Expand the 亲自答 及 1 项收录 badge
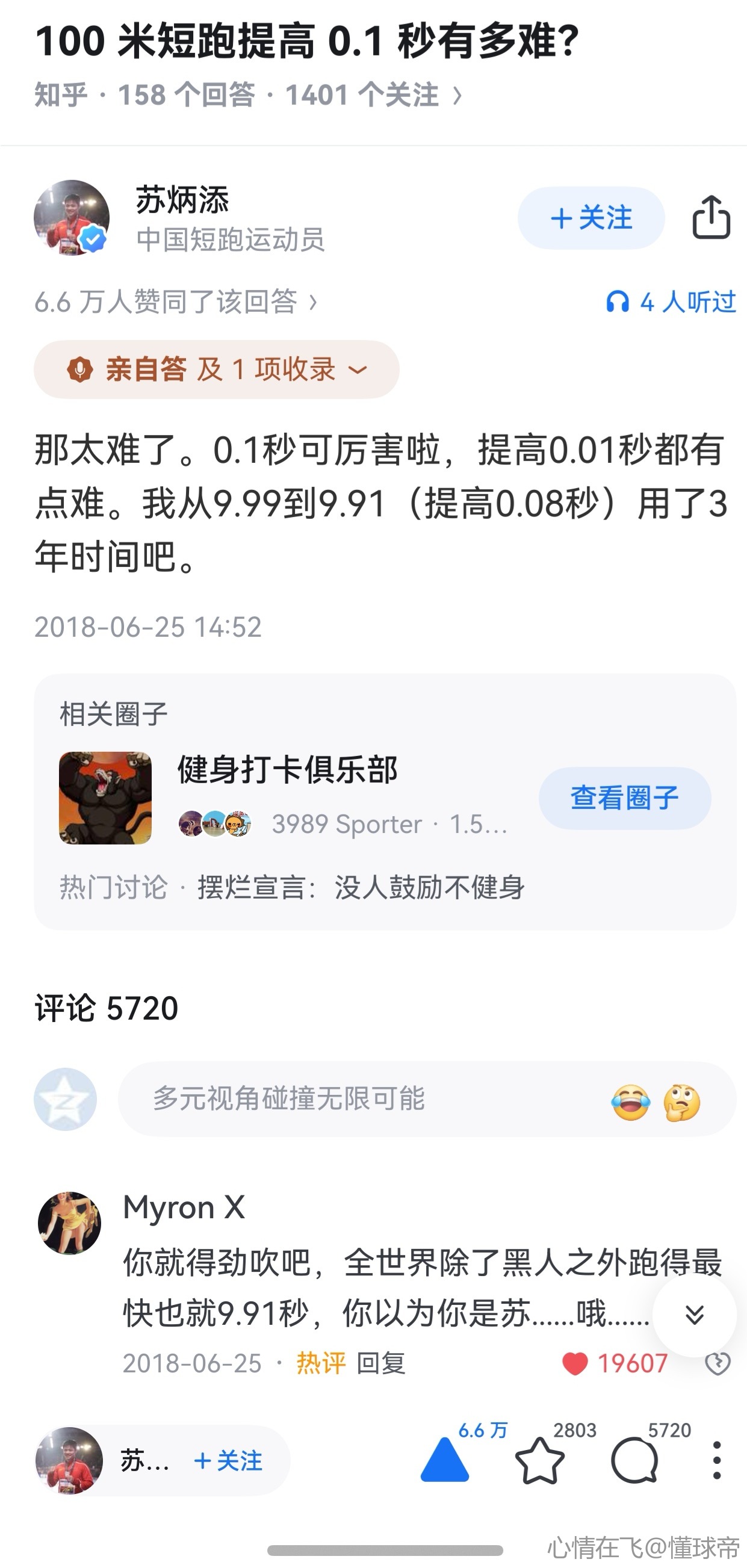Screen dimensions: 747x1568 [x=216, y=370]
